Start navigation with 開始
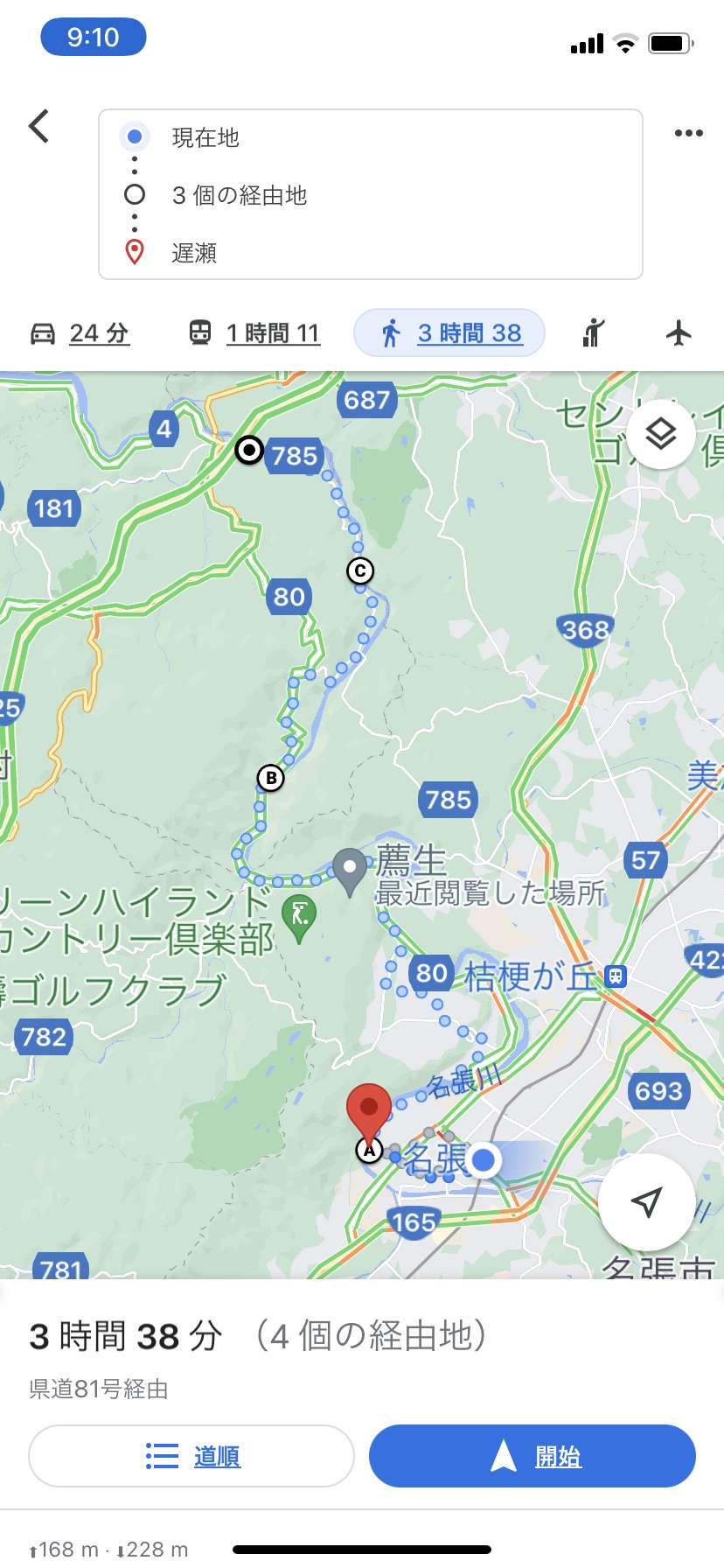724x1568 pixels. click(x=532, y=1456)
